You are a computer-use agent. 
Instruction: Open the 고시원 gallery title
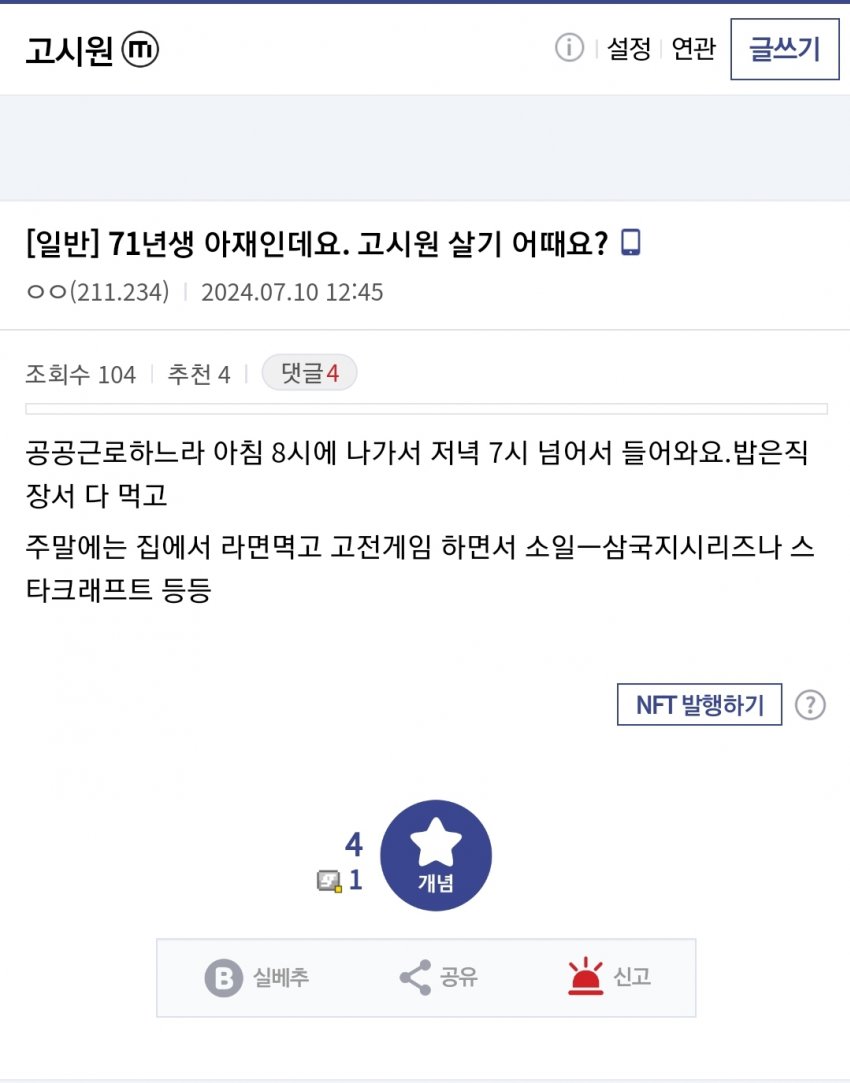tap(70, 50)
